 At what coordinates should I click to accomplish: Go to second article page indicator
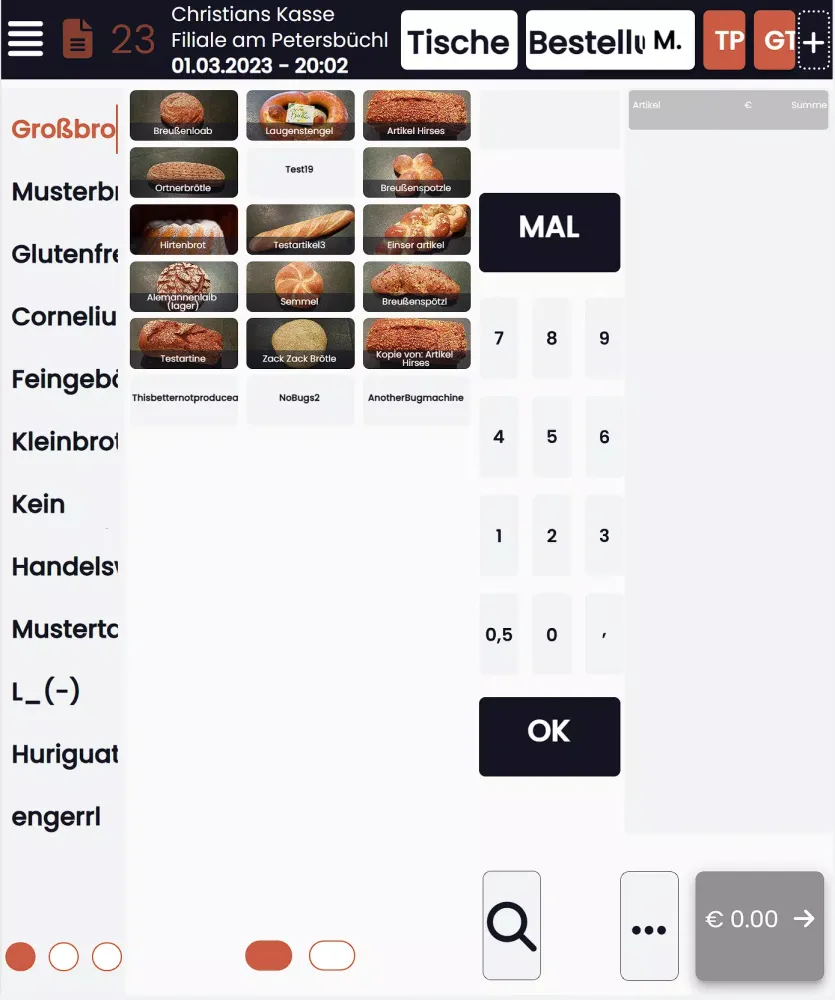point(332,956)
